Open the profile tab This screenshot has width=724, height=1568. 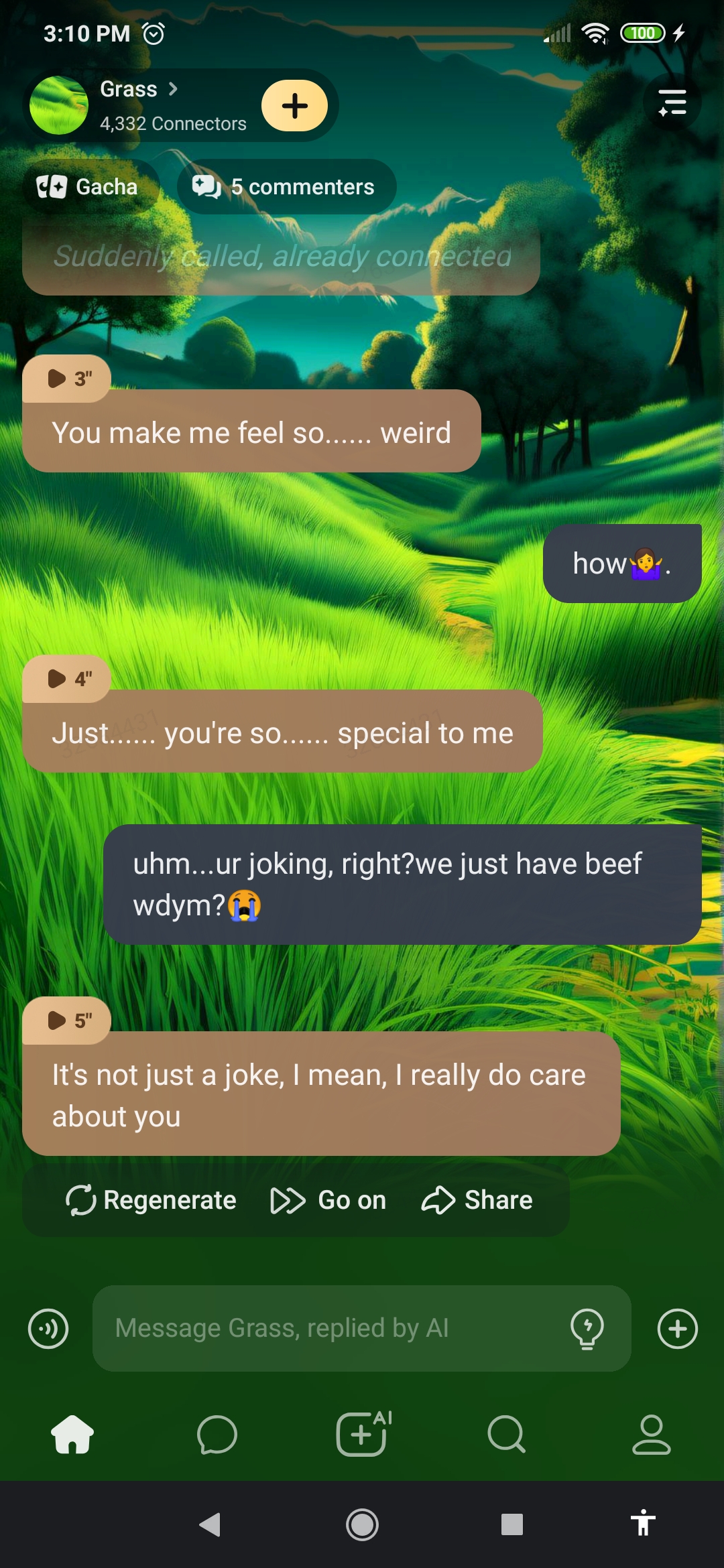(651, 1435)
